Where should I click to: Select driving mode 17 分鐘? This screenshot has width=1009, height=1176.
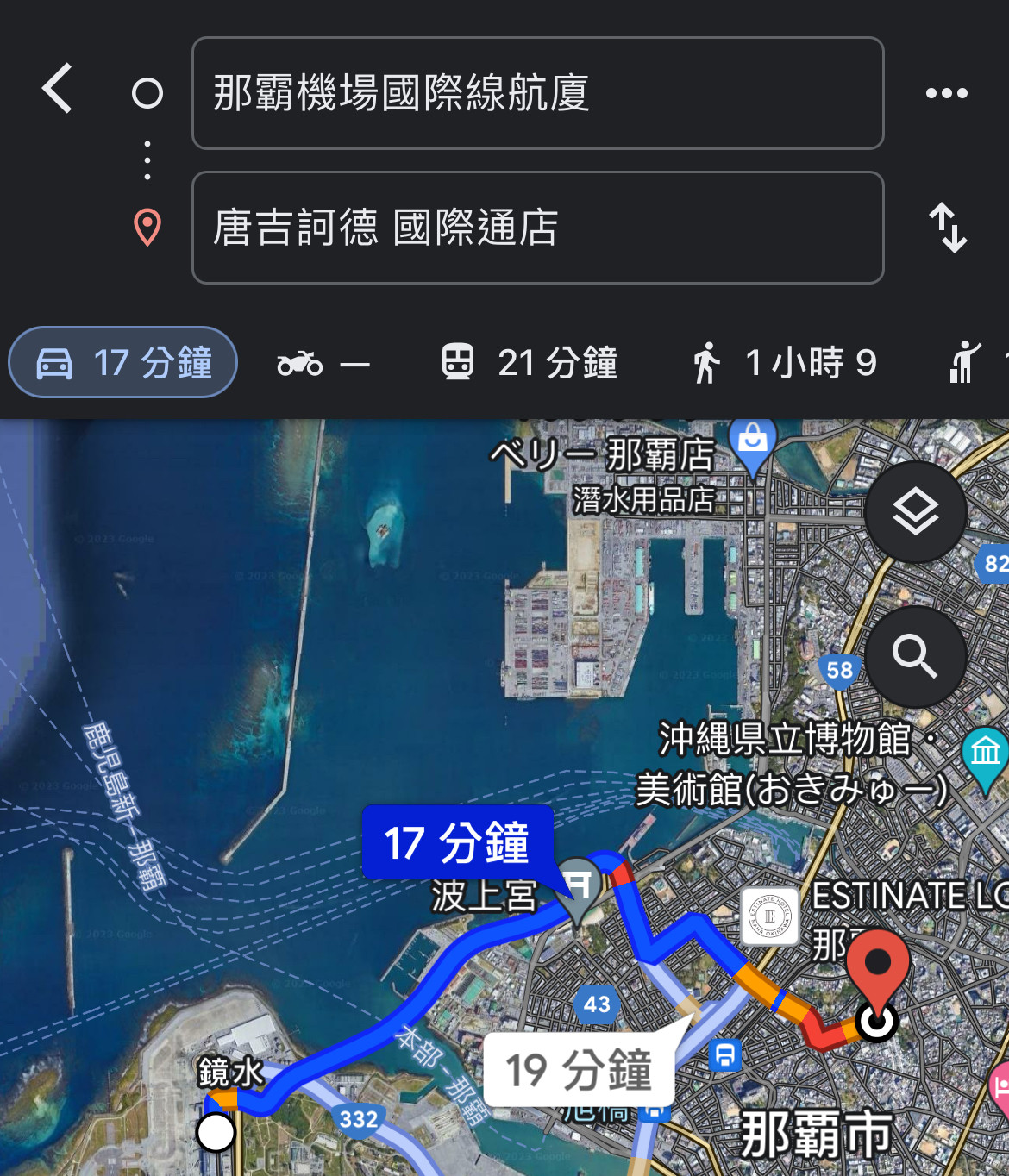tap(123, 363)
